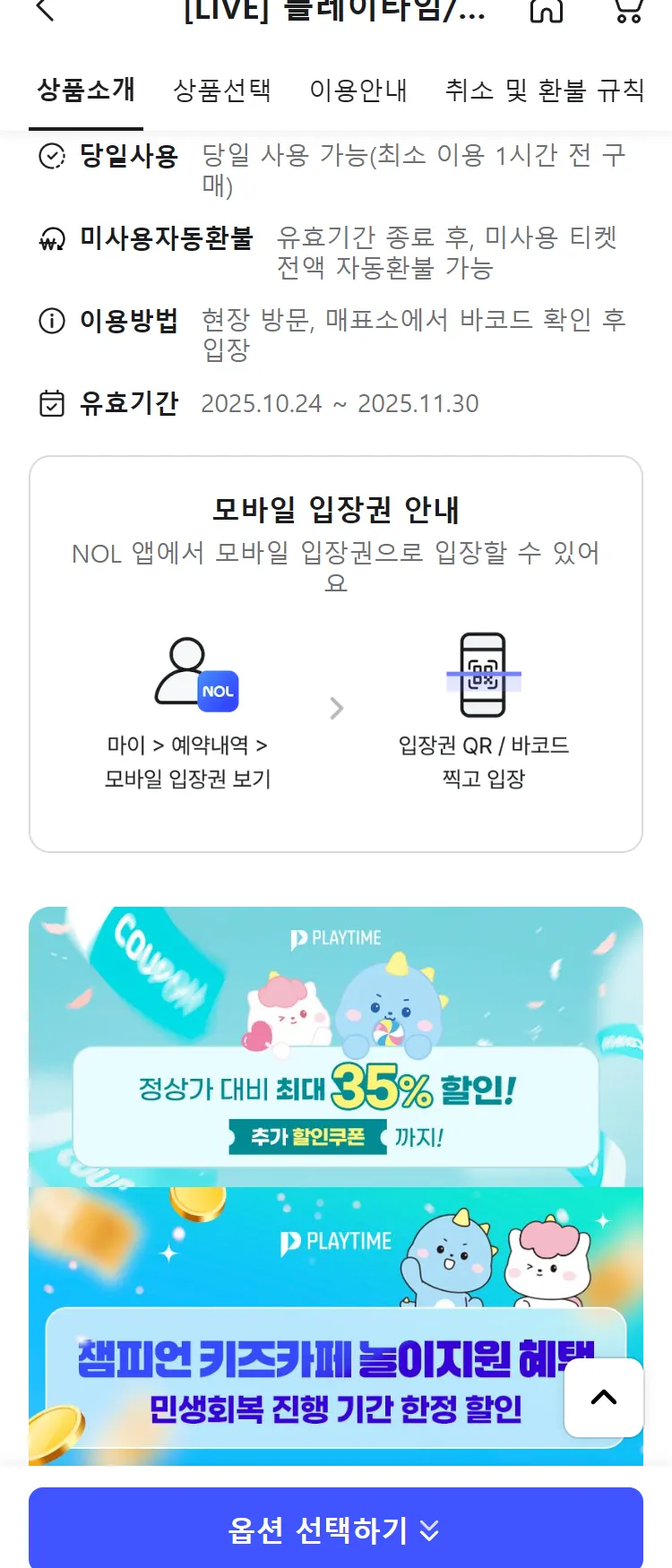The height and width of the screenshot is (1568, 672).
Task: Tap the 옵션 선택하기 button
Action: pos(335,1529)
